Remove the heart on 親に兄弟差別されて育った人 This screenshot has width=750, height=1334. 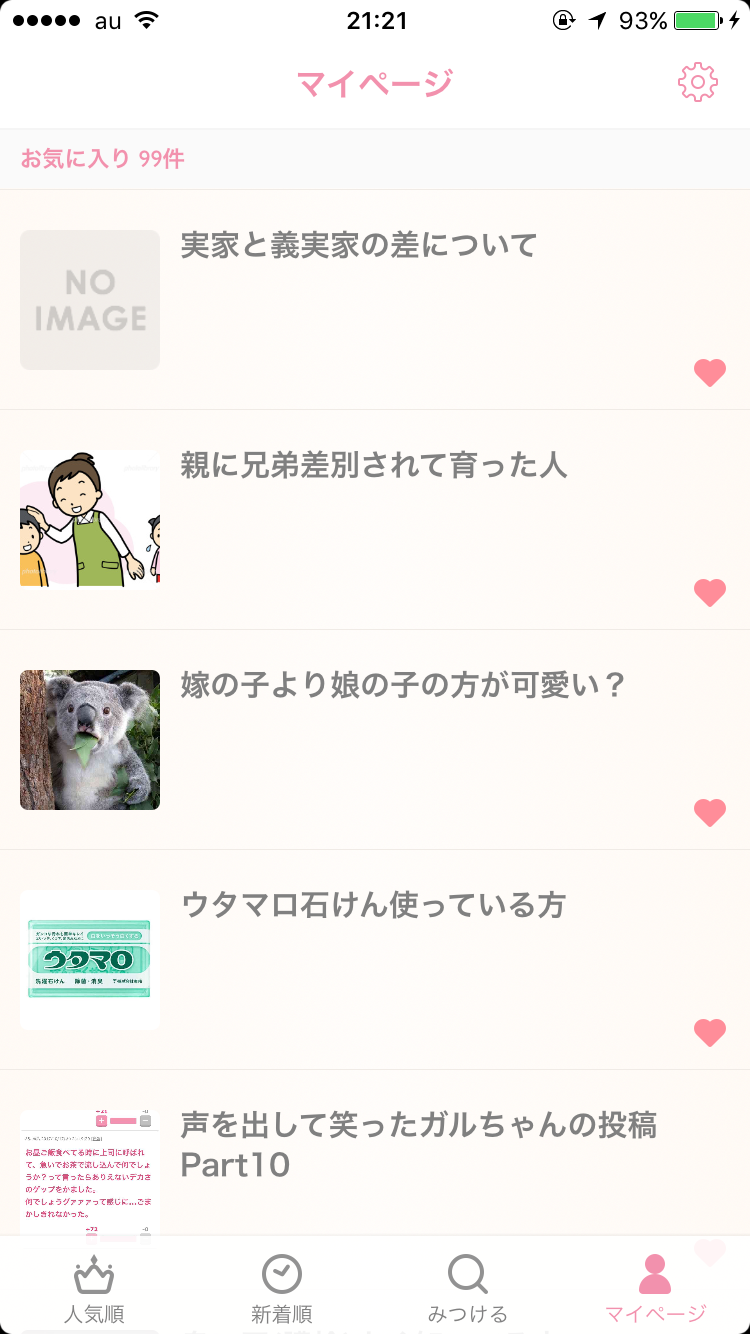pyautogui.click(x=710, y=593)
